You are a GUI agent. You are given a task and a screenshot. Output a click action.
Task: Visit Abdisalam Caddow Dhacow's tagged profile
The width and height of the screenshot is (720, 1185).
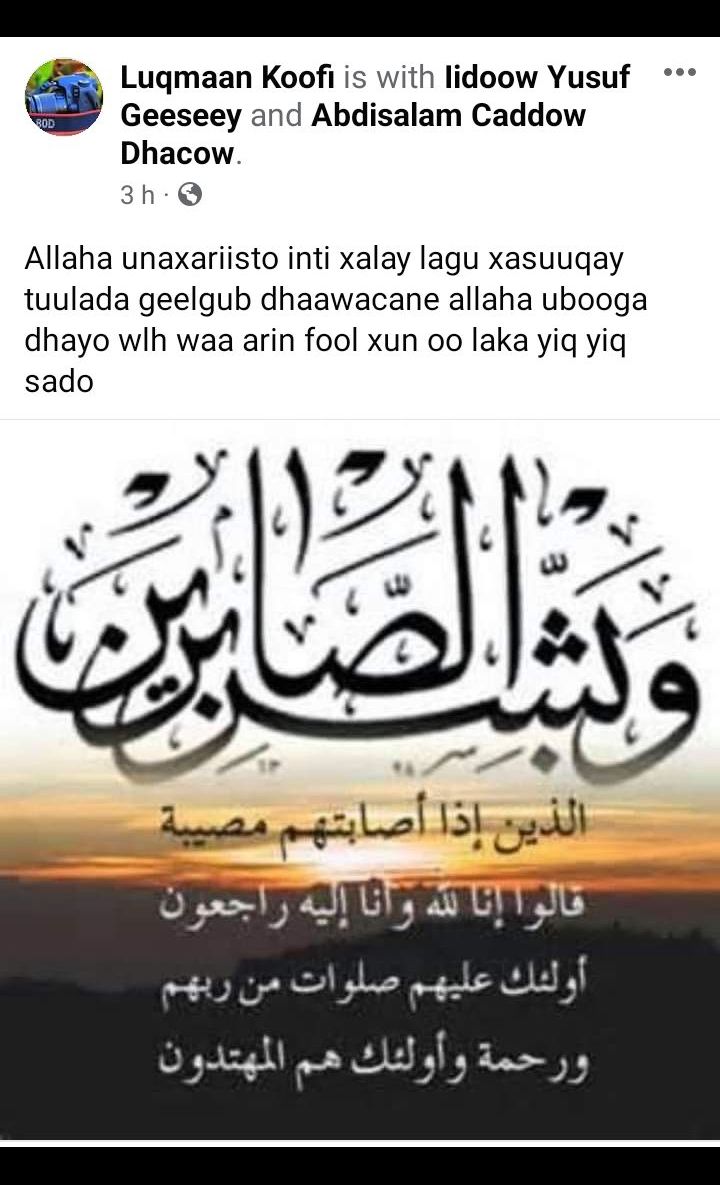click(x=449, y=116)
